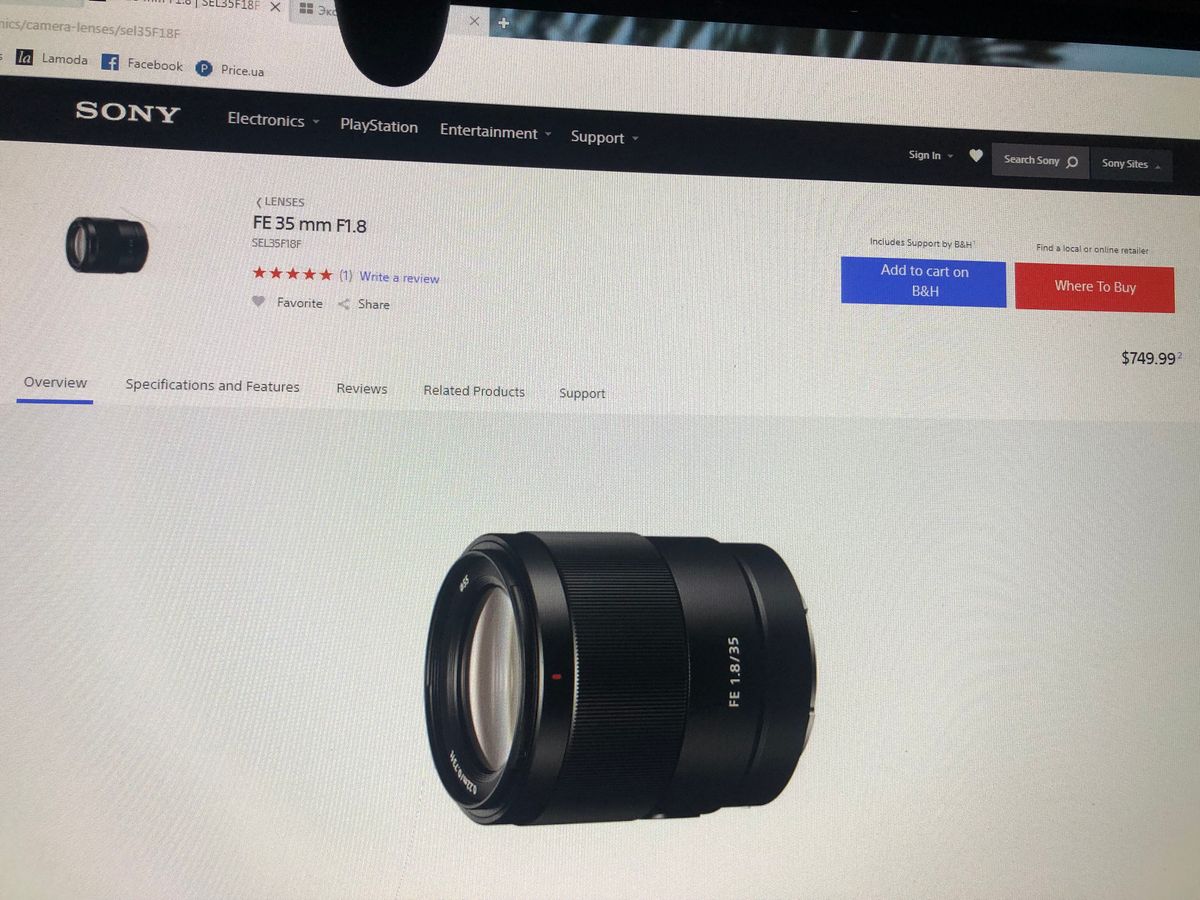
Task: Select the Where To Buy button
Action: pyautogui.click(x=1094, y=287)
